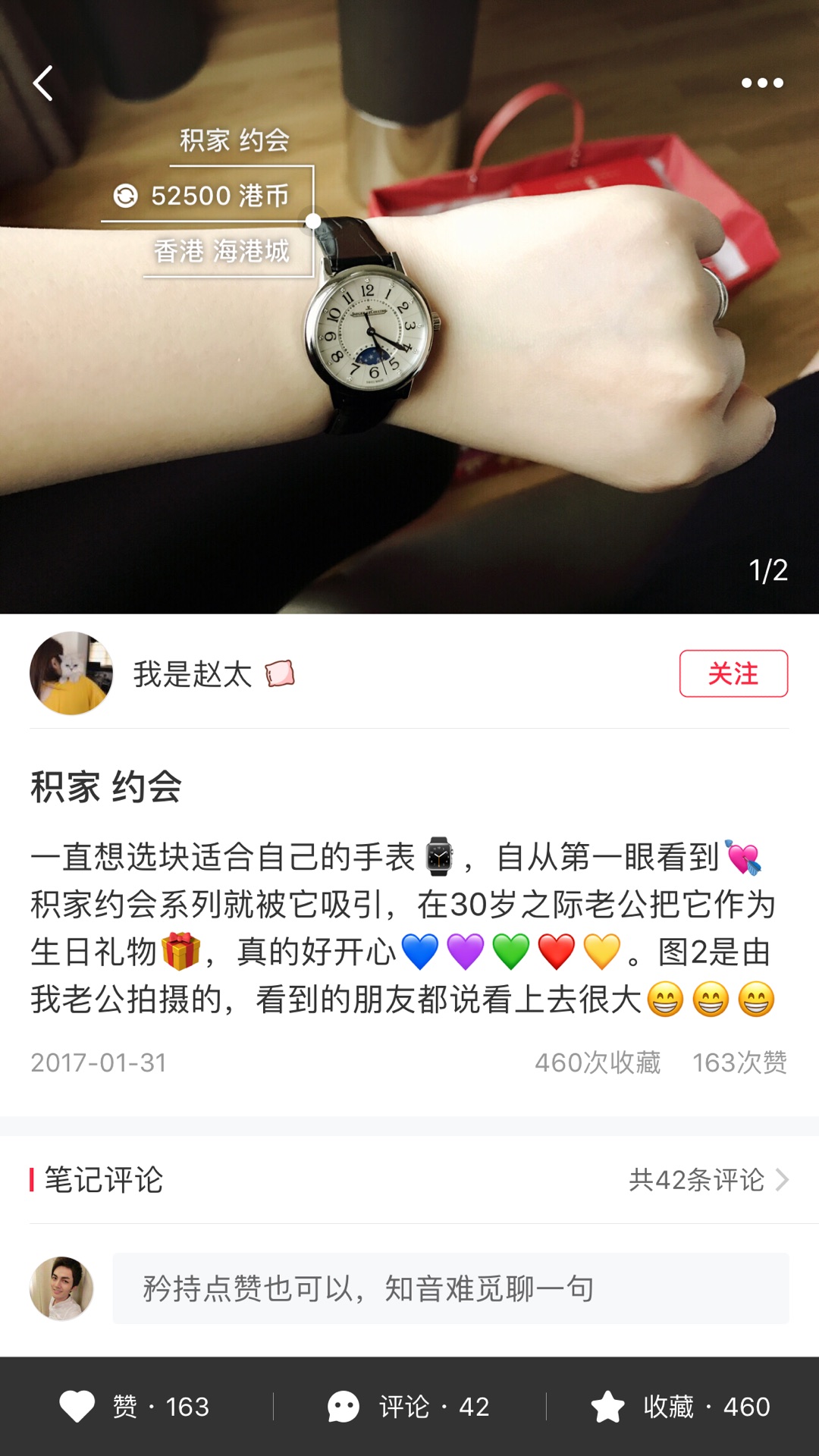
Task: Open the 香港 海港城 location tag
Action: (221, 251)
